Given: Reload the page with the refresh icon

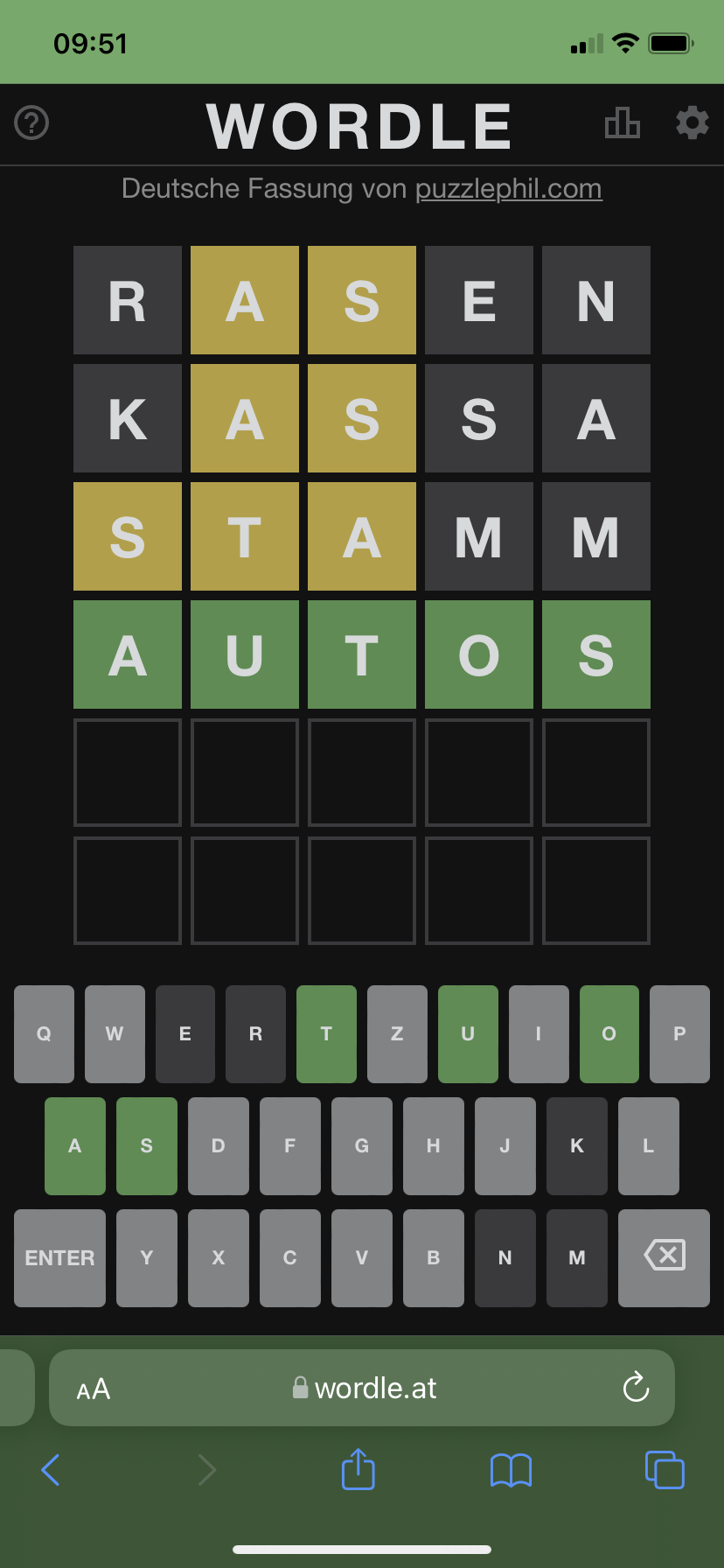Looking at the screenshot, I should click(636, 1387).
